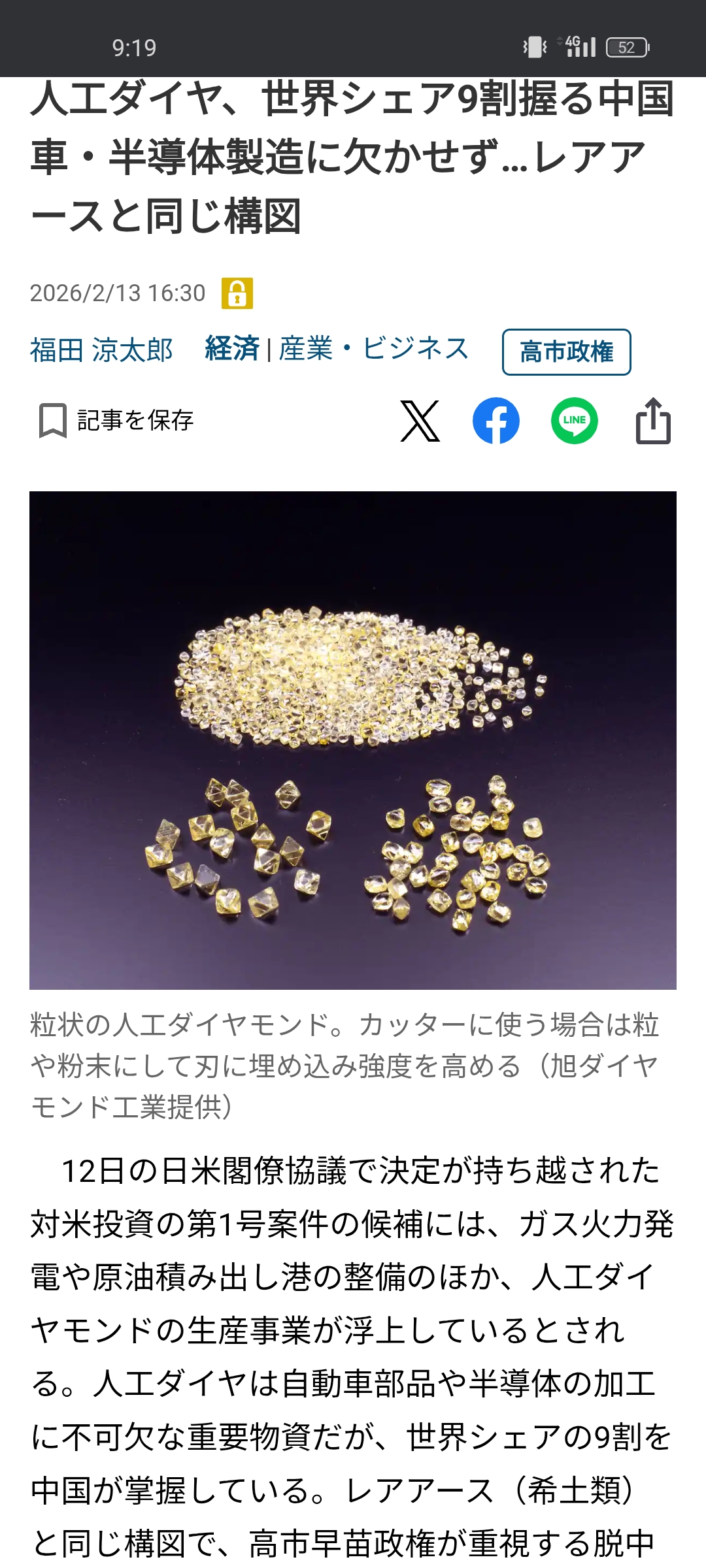Image resolution: width=706 pixels, height=1568 pixels.
Task: Save this article with 記事を保存
Action: coord(116,421)
